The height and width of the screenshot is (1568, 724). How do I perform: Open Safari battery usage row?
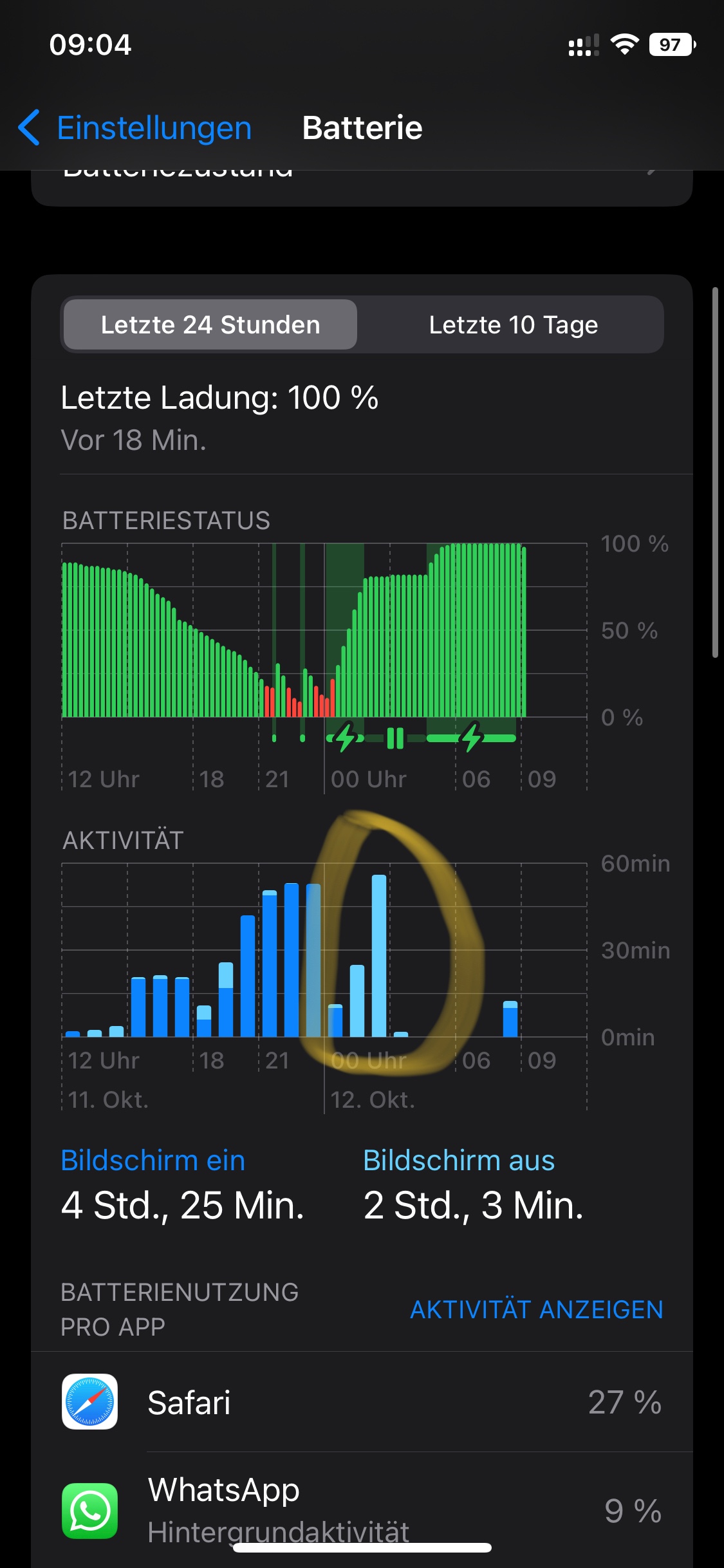[362, 1402]
